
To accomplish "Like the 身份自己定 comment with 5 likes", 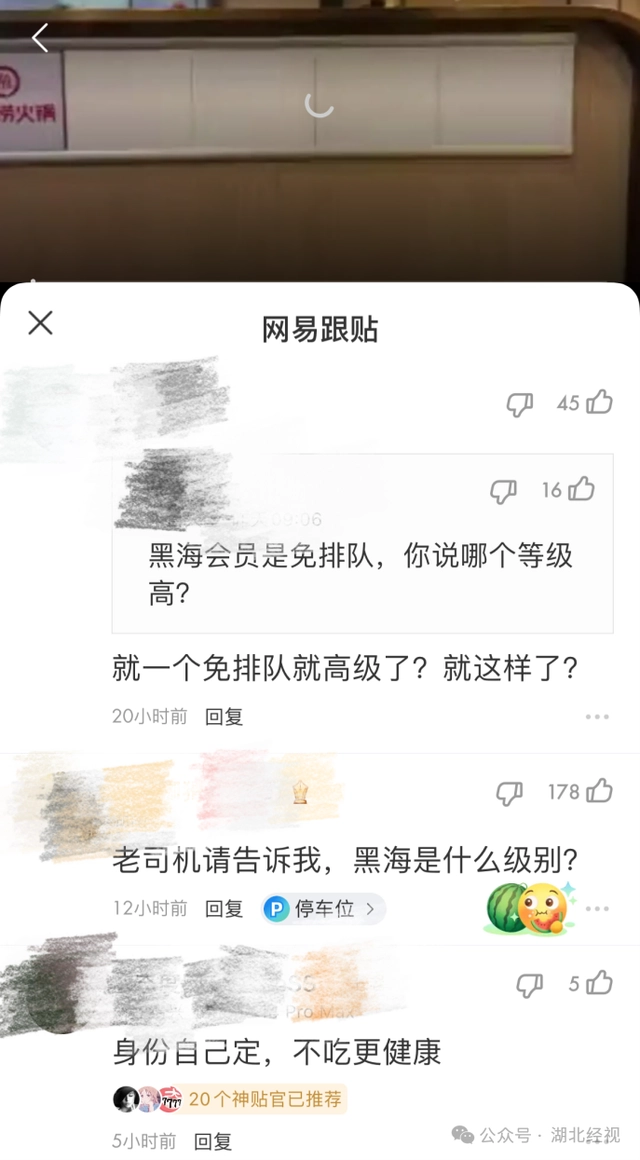I will 599,983.
